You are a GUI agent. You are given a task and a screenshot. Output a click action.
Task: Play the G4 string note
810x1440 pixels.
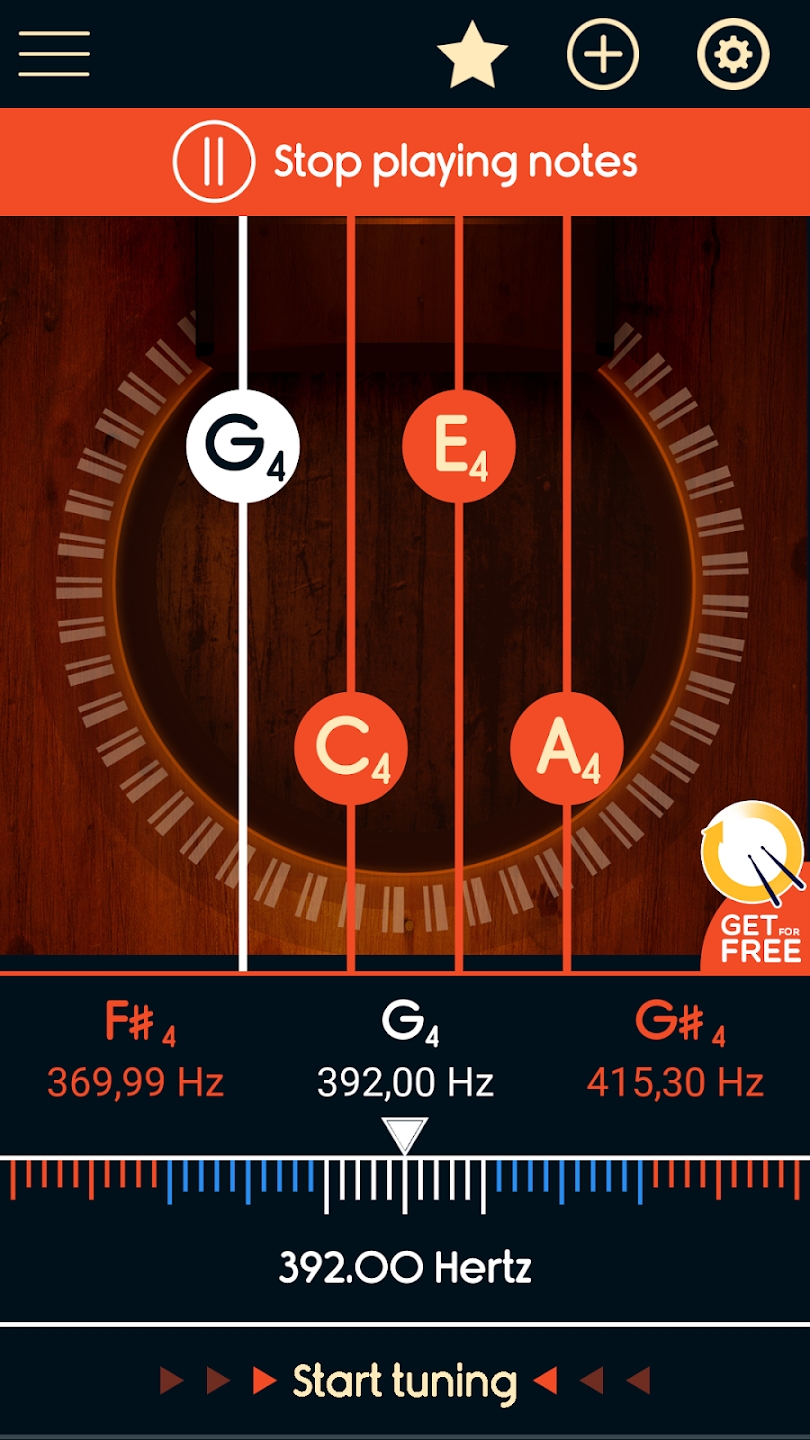click(240, 447)
